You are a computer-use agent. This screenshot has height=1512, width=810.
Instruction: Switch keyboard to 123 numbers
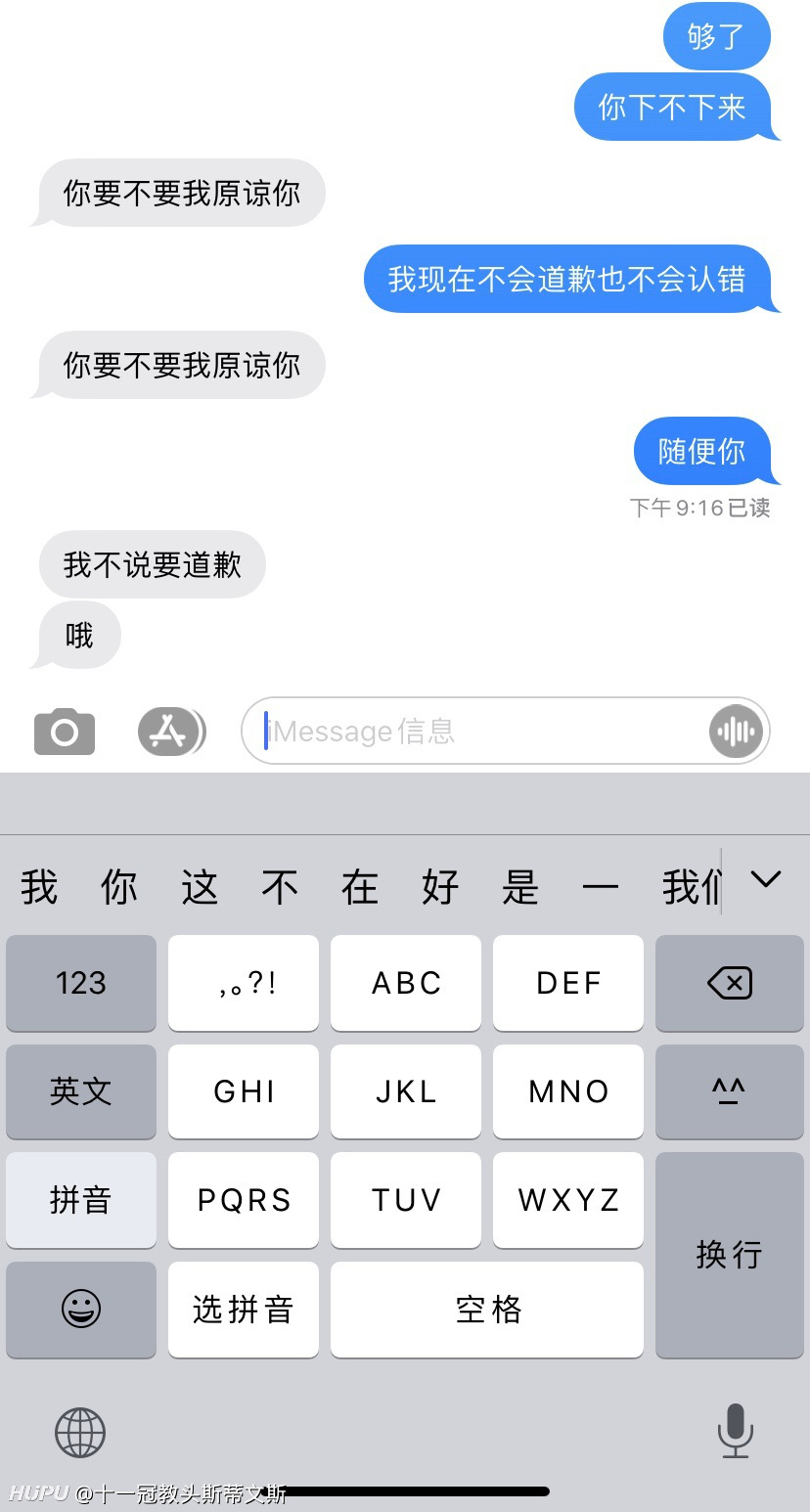click(81, 983)
